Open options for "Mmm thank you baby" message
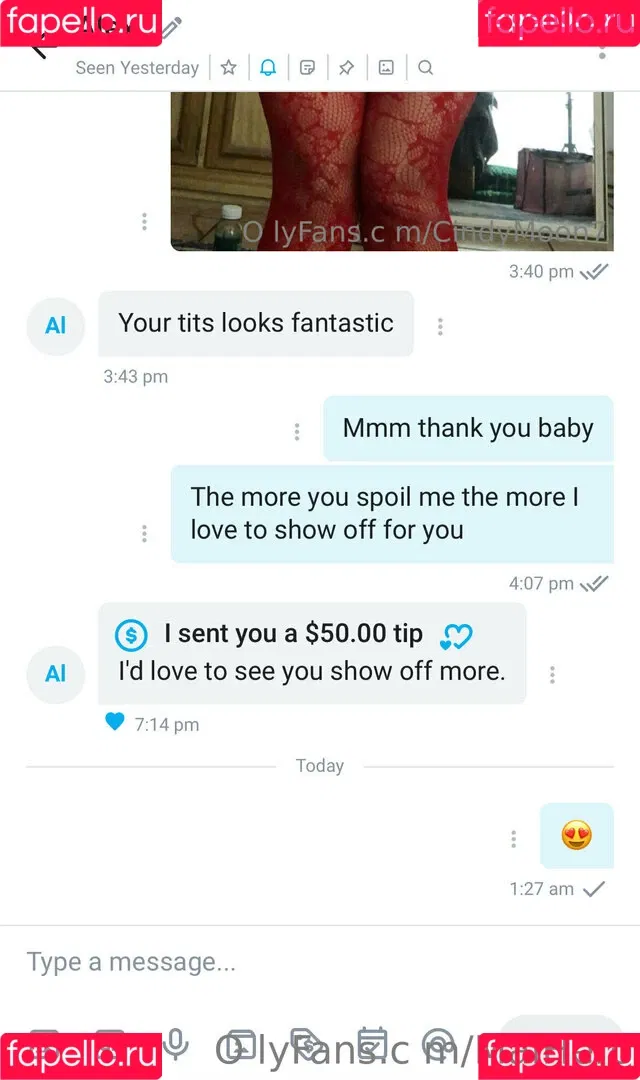 click(x=297, y=432)
